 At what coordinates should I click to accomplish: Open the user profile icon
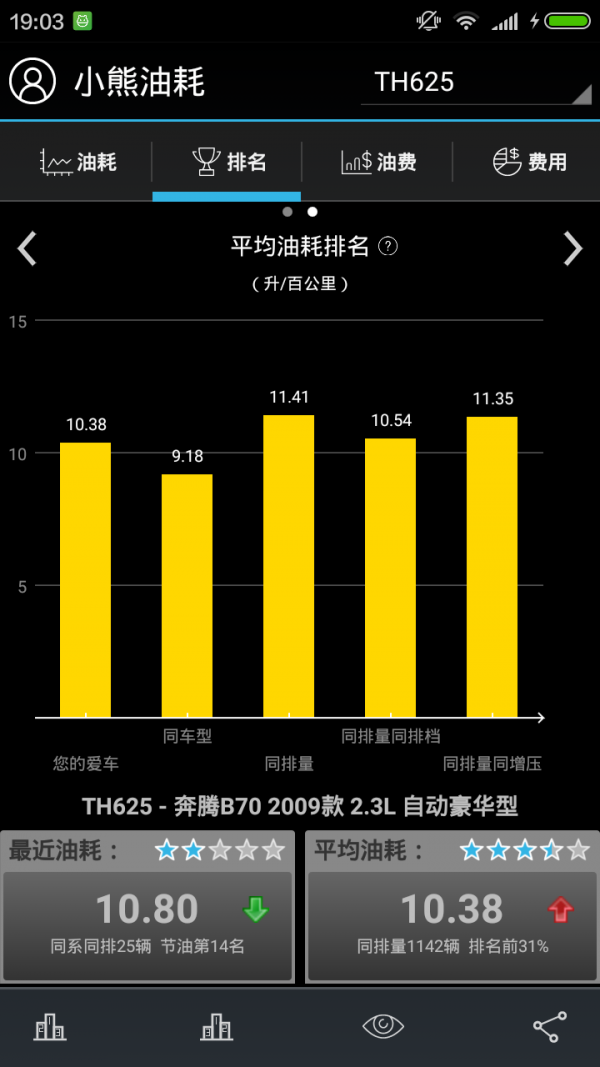click(33, 81)
